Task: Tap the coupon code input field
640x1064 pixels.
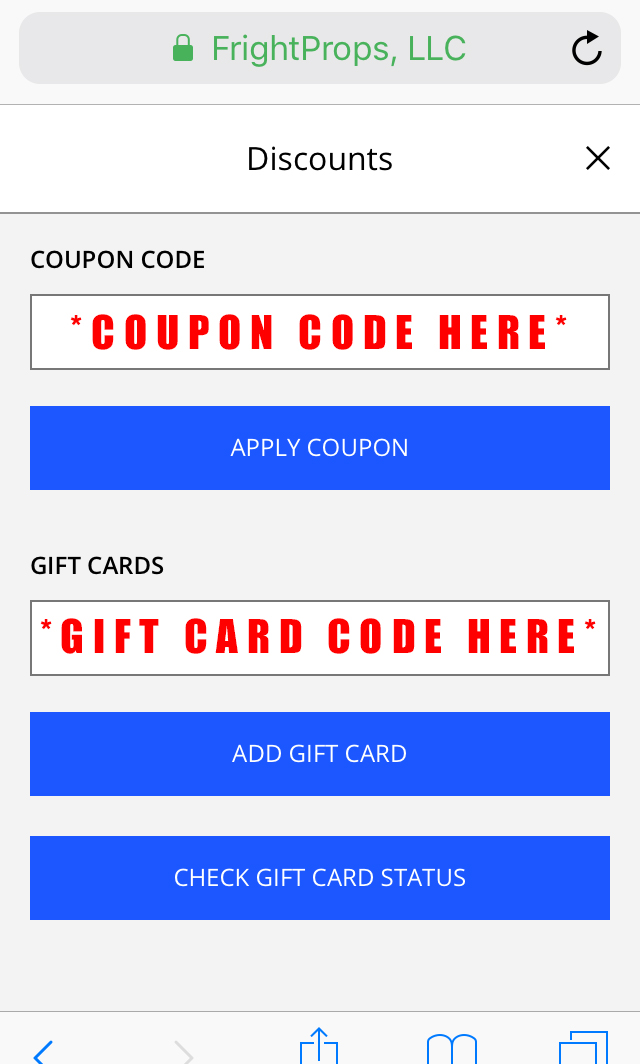Action: [x=320, y=332]
